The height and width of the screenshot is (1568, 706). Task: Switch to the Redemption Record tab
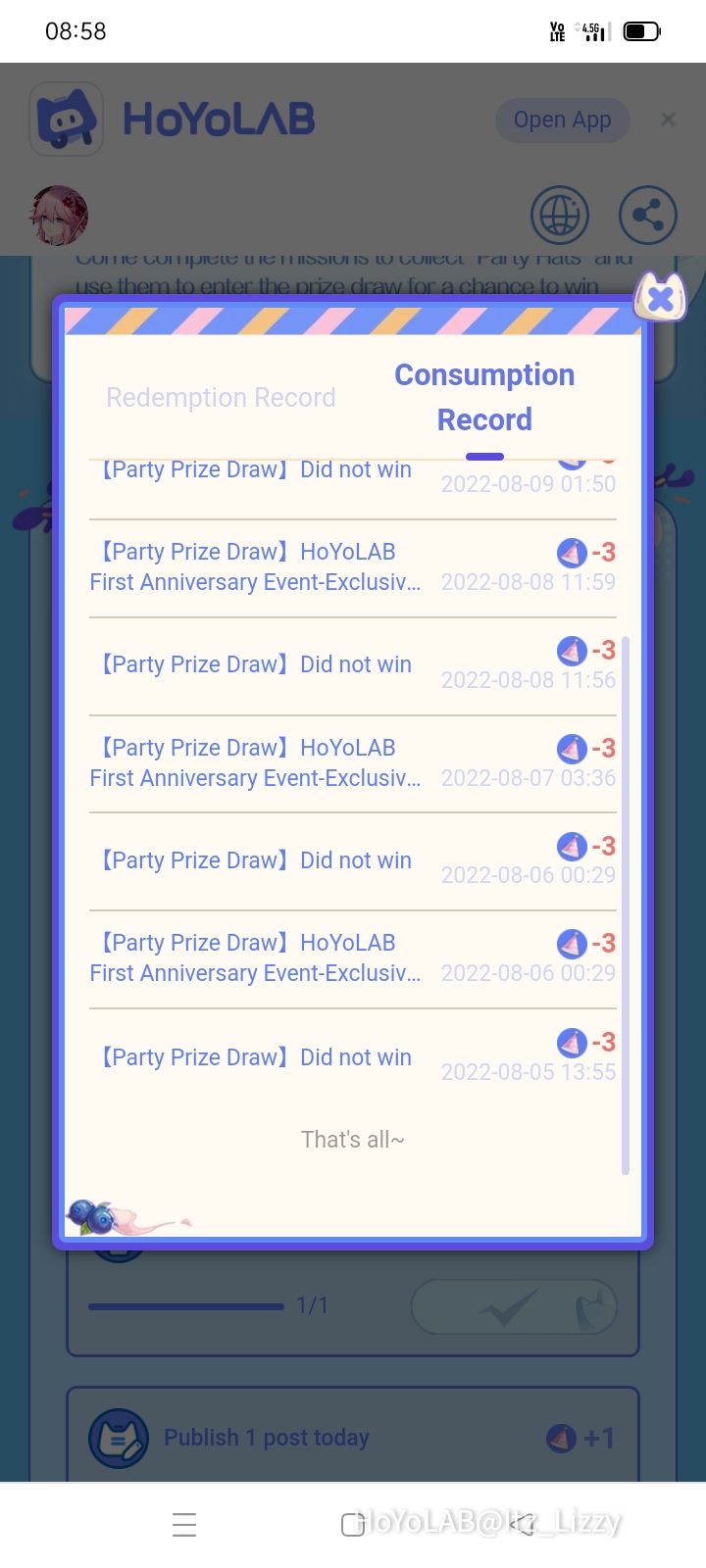[x=221, y=398]
